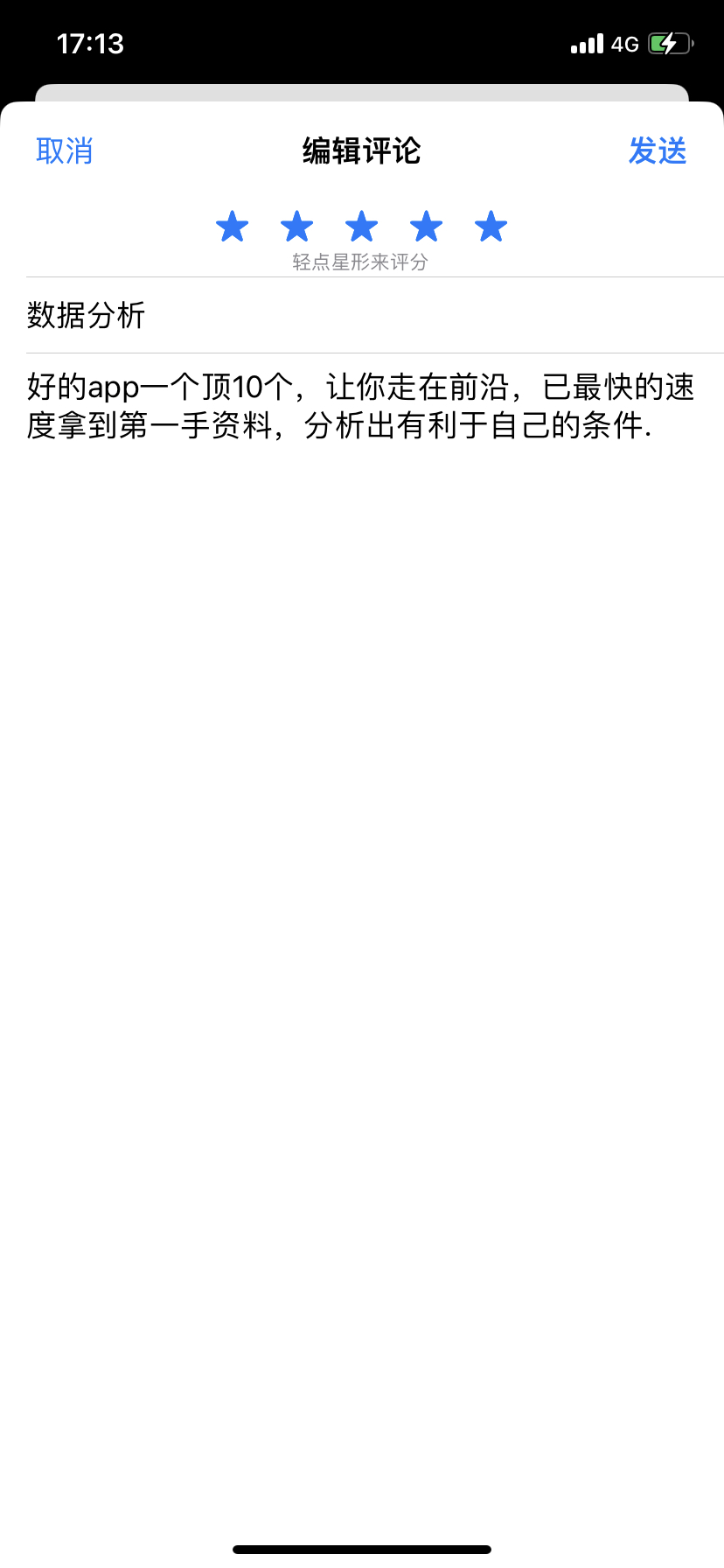
Task: Set rating to two stars
Action: coord(297,227)
